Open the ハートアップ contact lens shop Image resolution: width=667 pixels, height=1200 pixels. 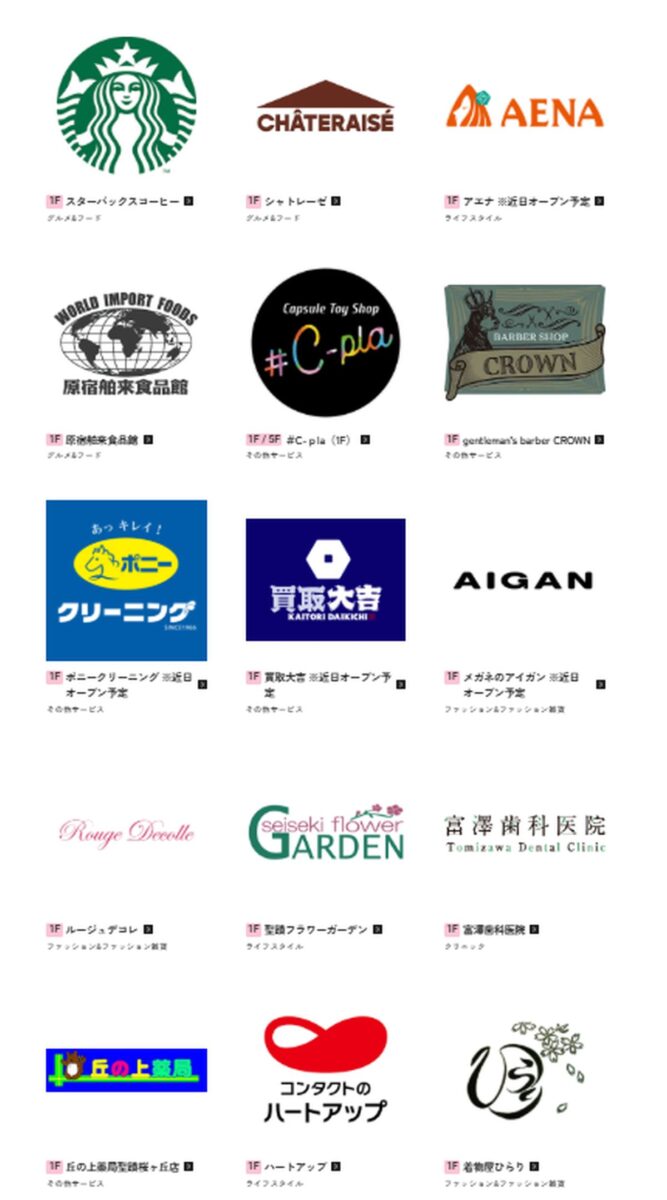point(325,1069)
